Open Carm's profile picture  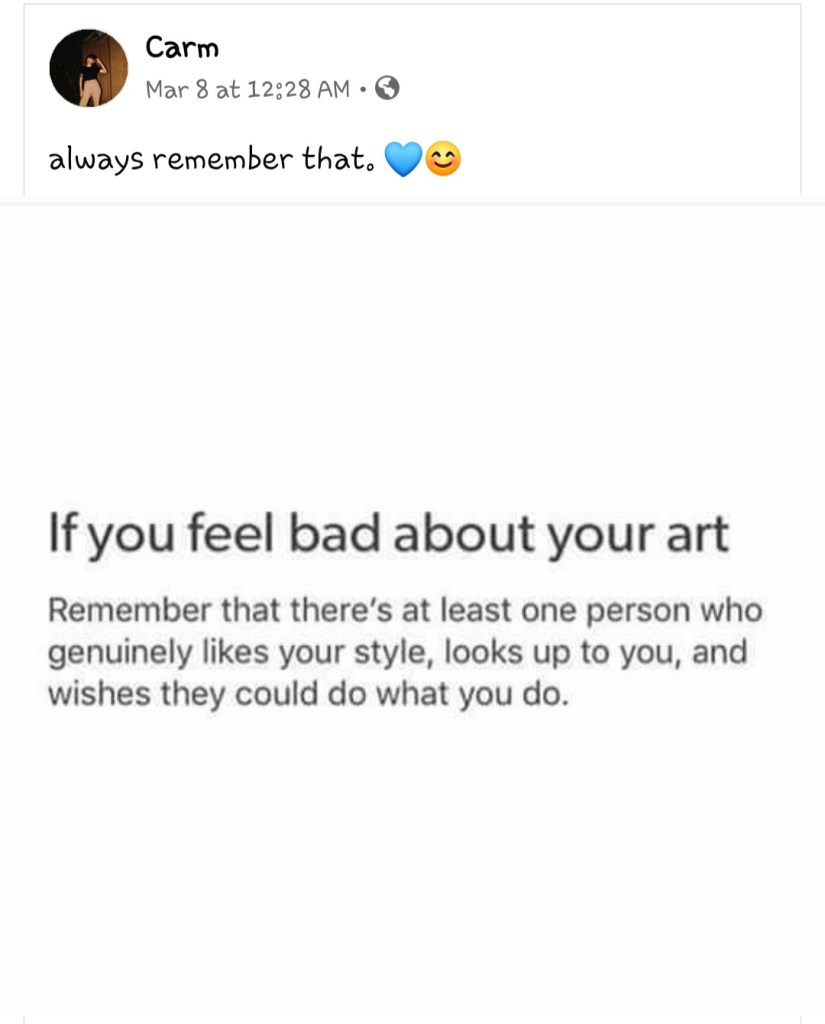coord(89,68)
